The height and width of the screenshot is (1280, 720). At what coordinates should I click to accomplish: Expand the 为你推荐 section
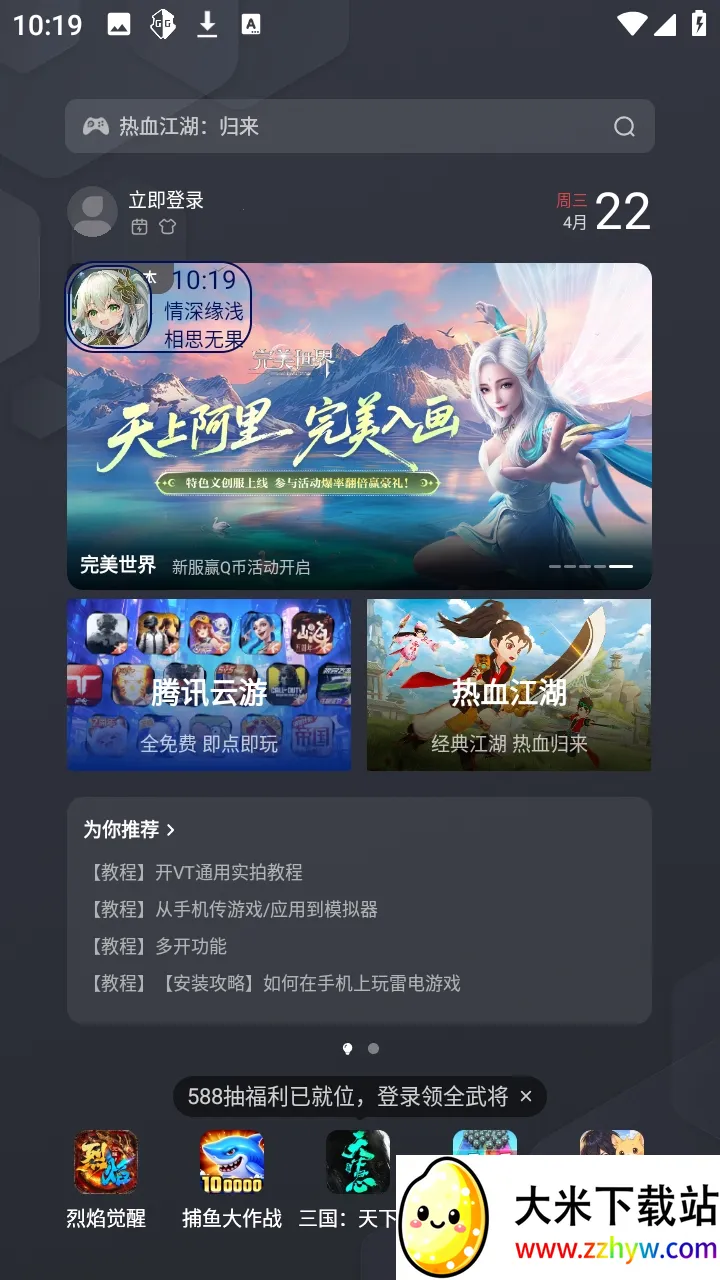click(130, 829)
